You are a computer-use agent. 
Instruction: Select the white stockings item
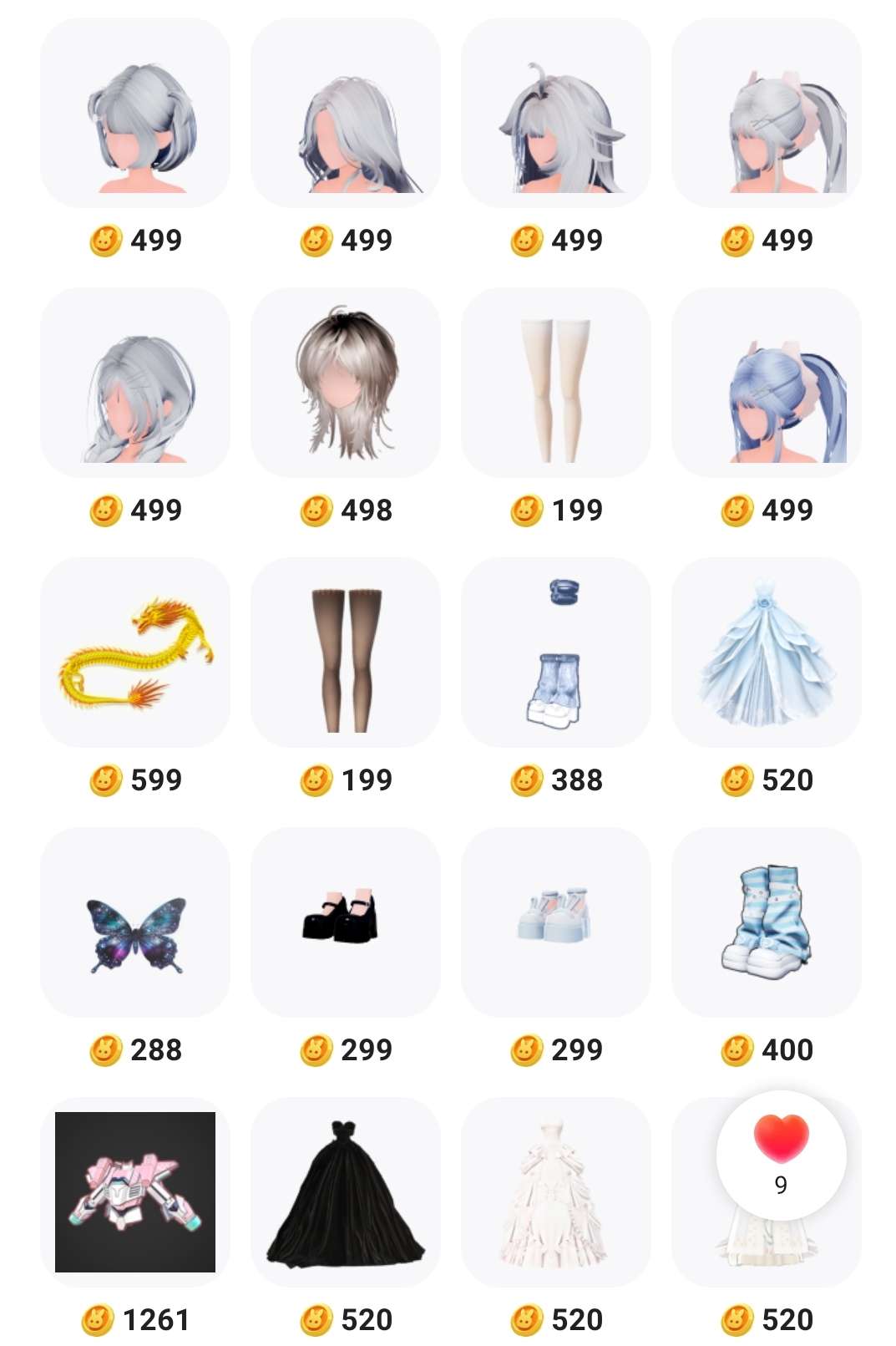[x=556, y=383]
